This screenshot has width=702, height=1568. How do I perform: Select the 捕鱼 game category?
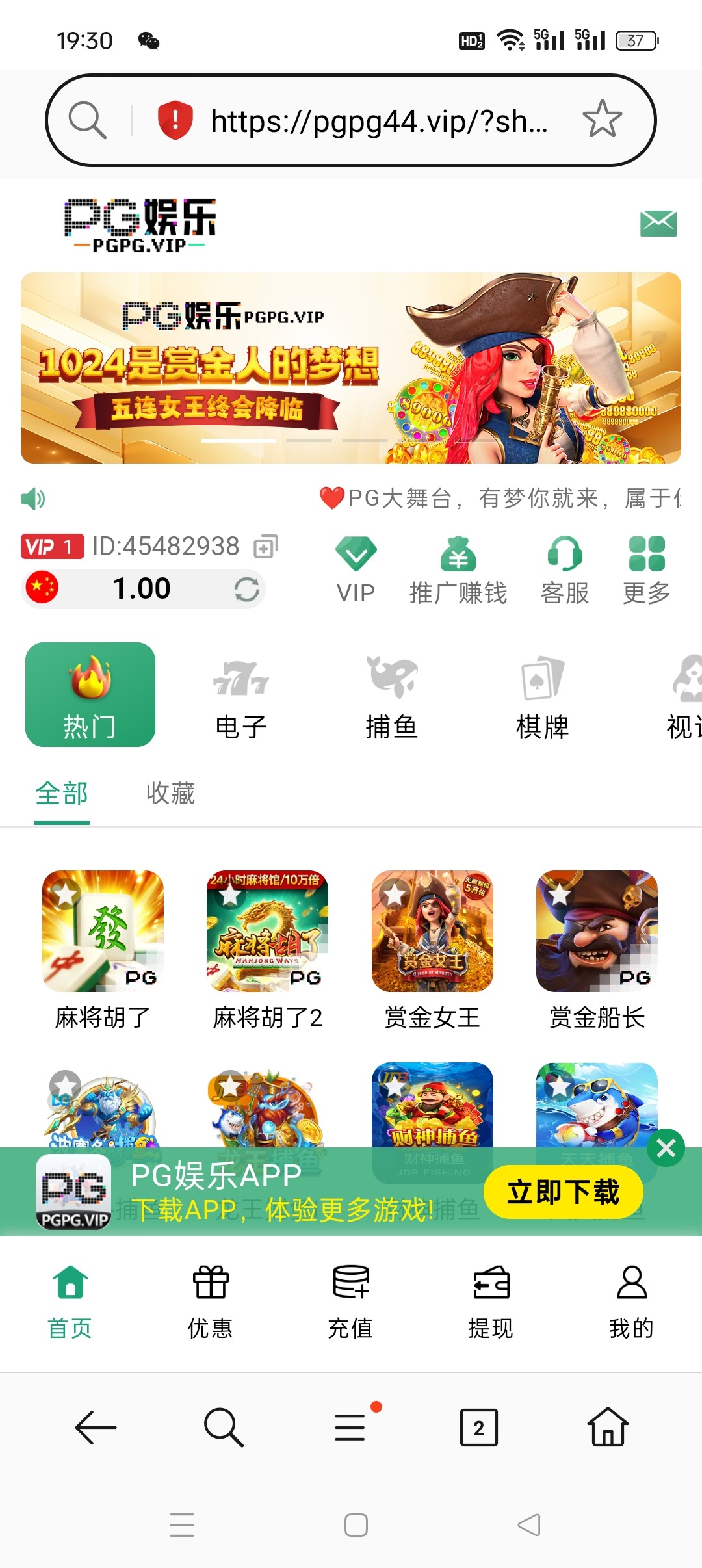(x=391, y=696)
